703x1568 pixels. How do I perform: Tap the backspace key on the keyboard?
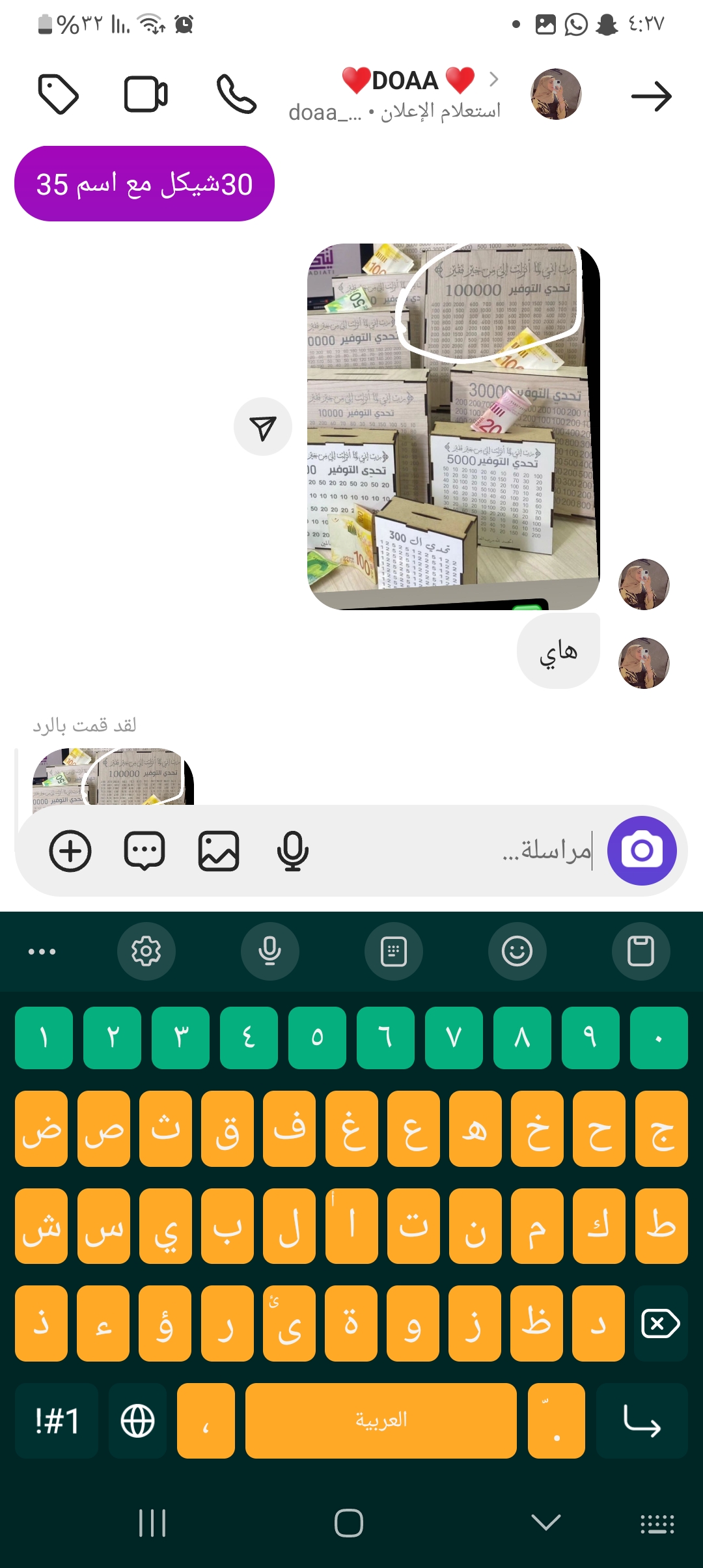661,1324
